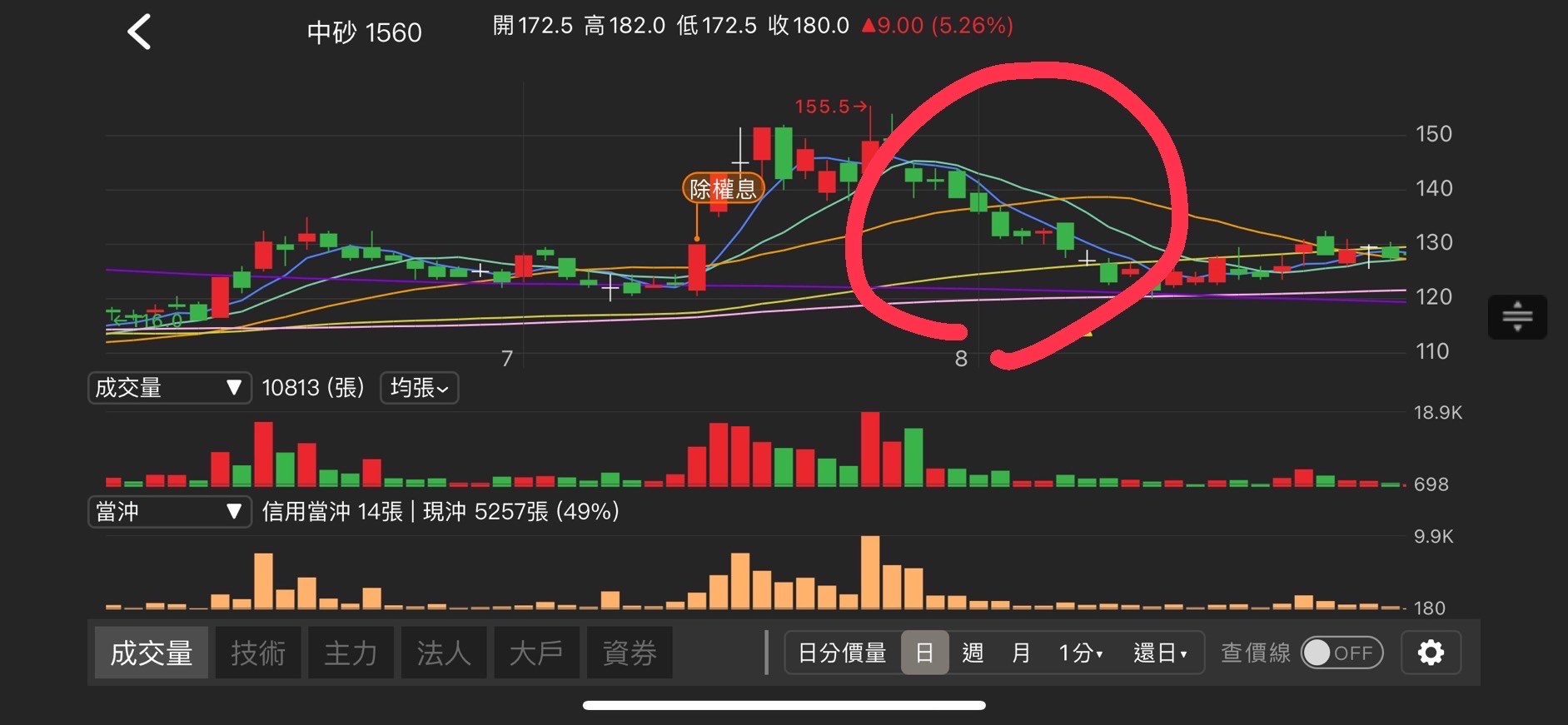Open the 1分 interval dropdown
1568x725 pixels.
tap(1081, 653)
